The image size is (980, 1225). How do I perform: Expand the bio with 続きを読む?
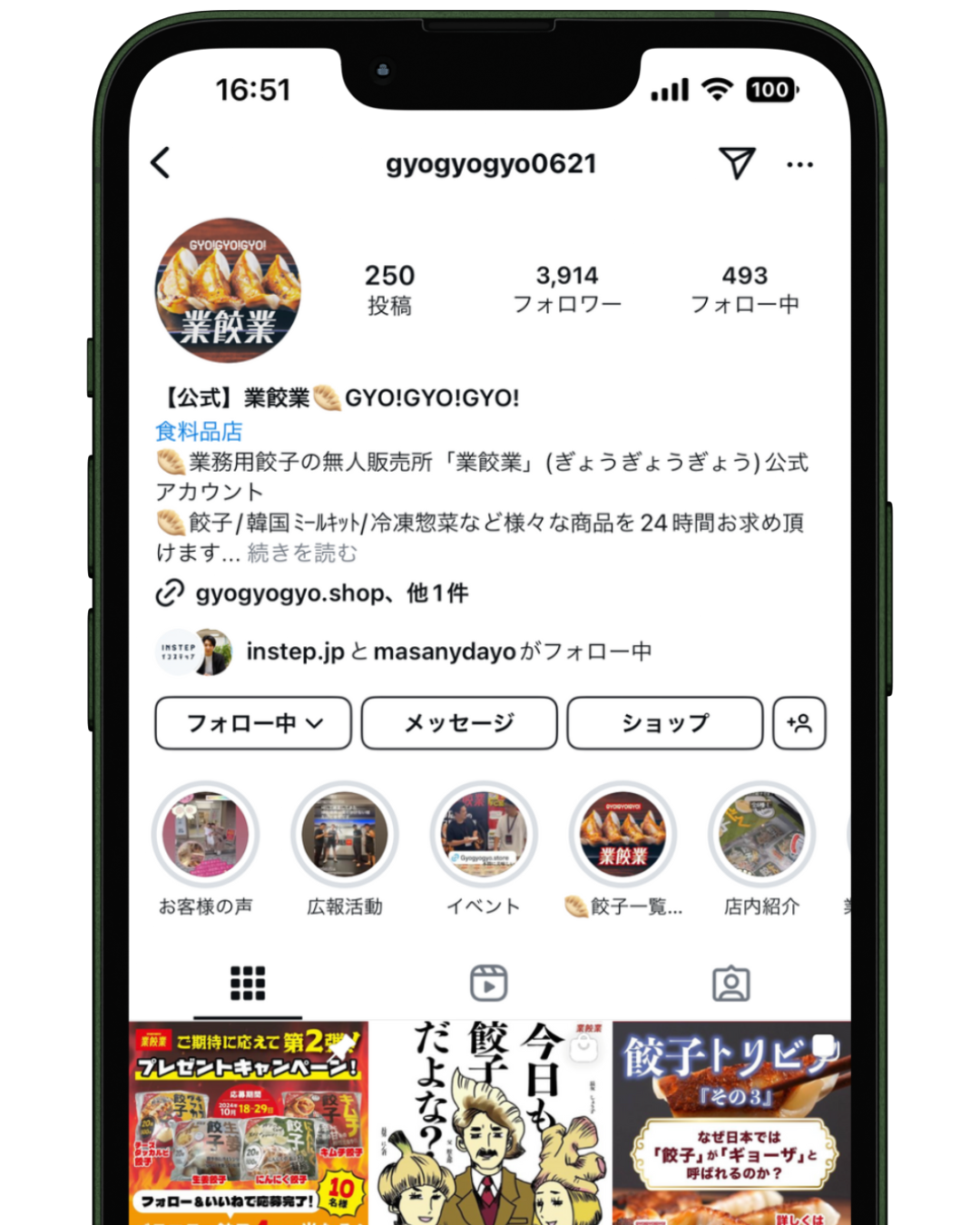pyautogui.click(x=302, y=553)
